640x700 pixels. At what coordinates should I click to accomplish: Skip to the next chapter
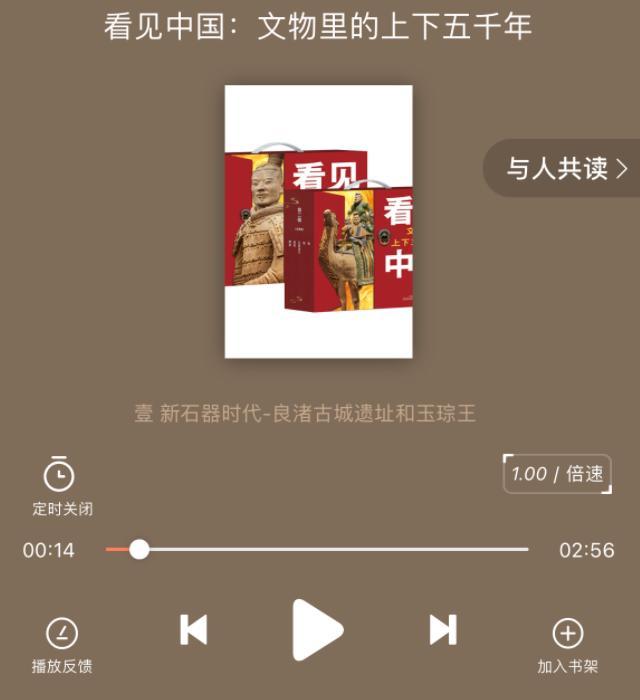(x=442, y=630)
